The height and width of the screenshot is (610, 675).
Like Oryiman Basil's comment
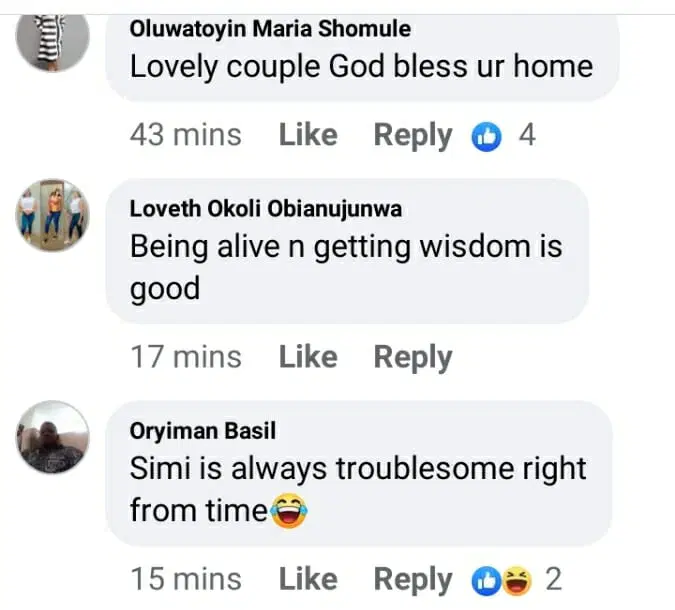pyautogui.click(x=308, y=579)
